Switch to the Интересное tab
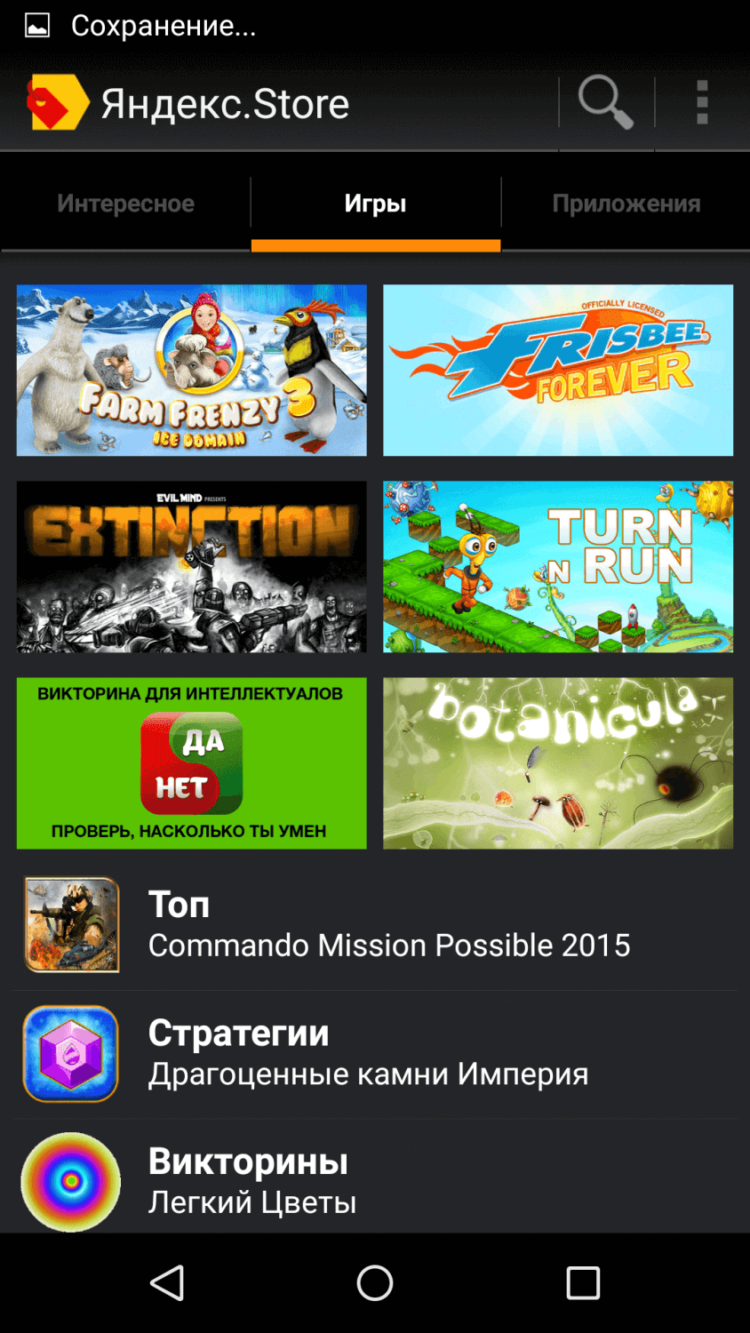This screenshot has width=750, height=1333. 125,203
